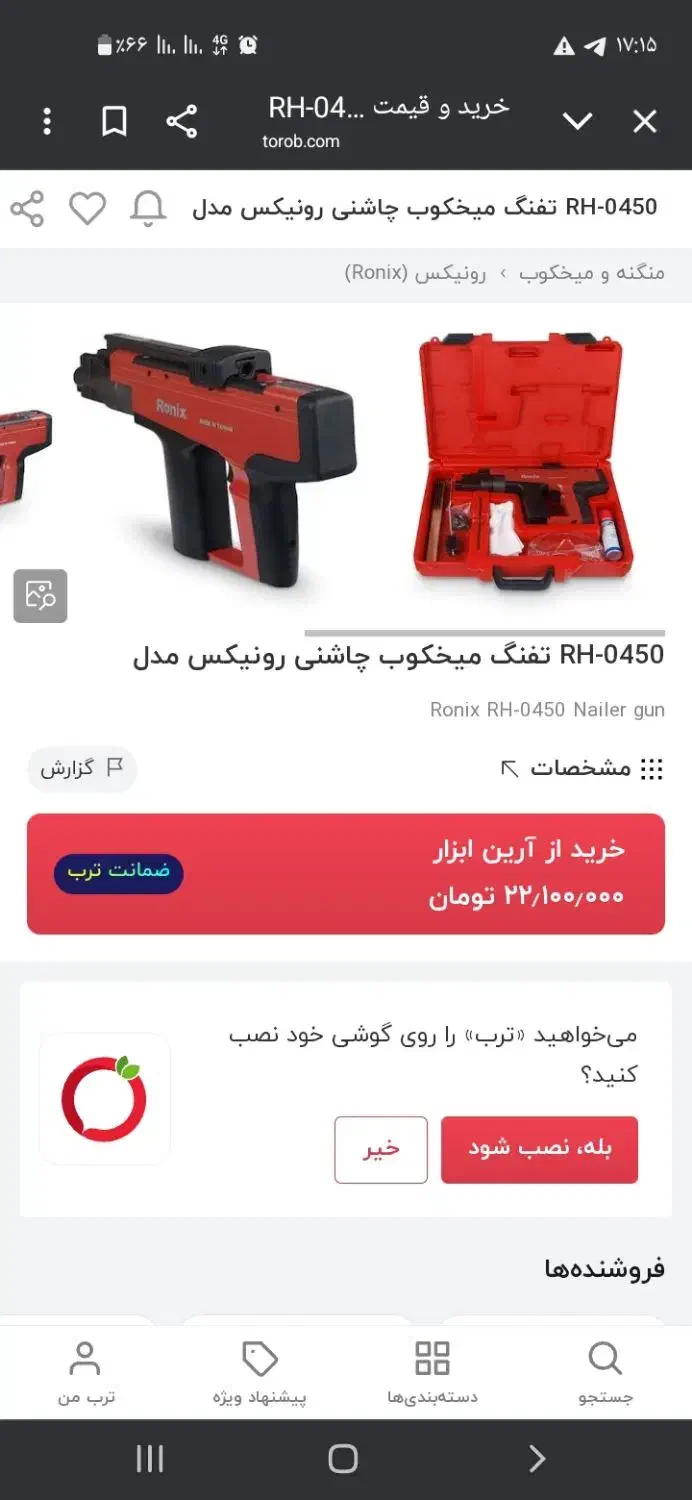Share the page from the browser toolbar
This screenshot has height=1500, width=692.
(181, 122)
